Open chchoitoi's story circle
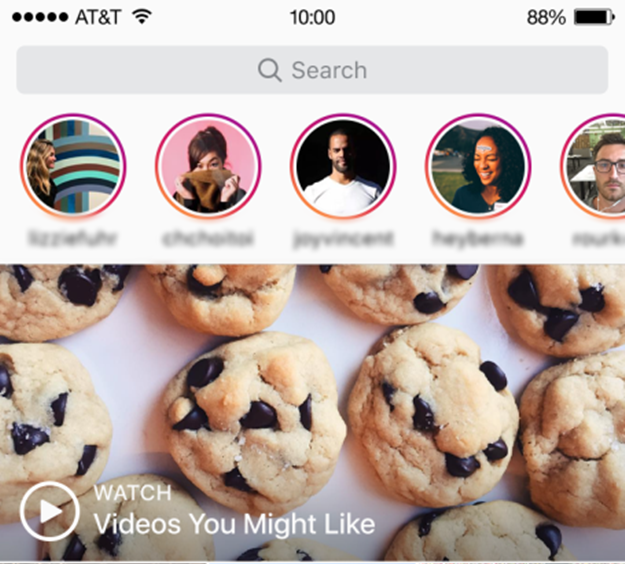Viewport: 625px width, 564px height. click(208, 165)
